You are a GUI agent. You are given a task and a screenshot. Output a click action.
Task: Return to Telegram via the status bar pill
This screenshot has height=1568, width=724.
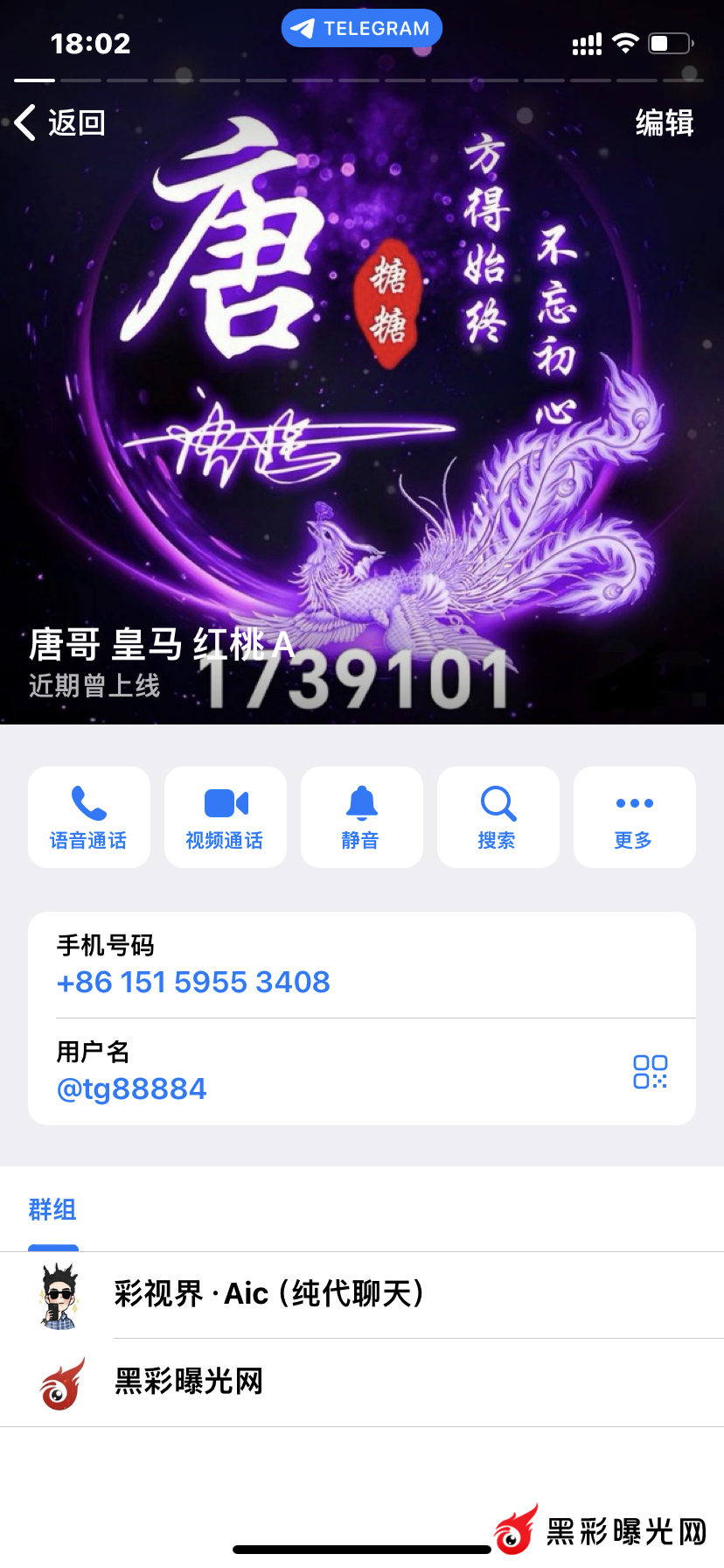pyautogui.click(x=362, y=28)
